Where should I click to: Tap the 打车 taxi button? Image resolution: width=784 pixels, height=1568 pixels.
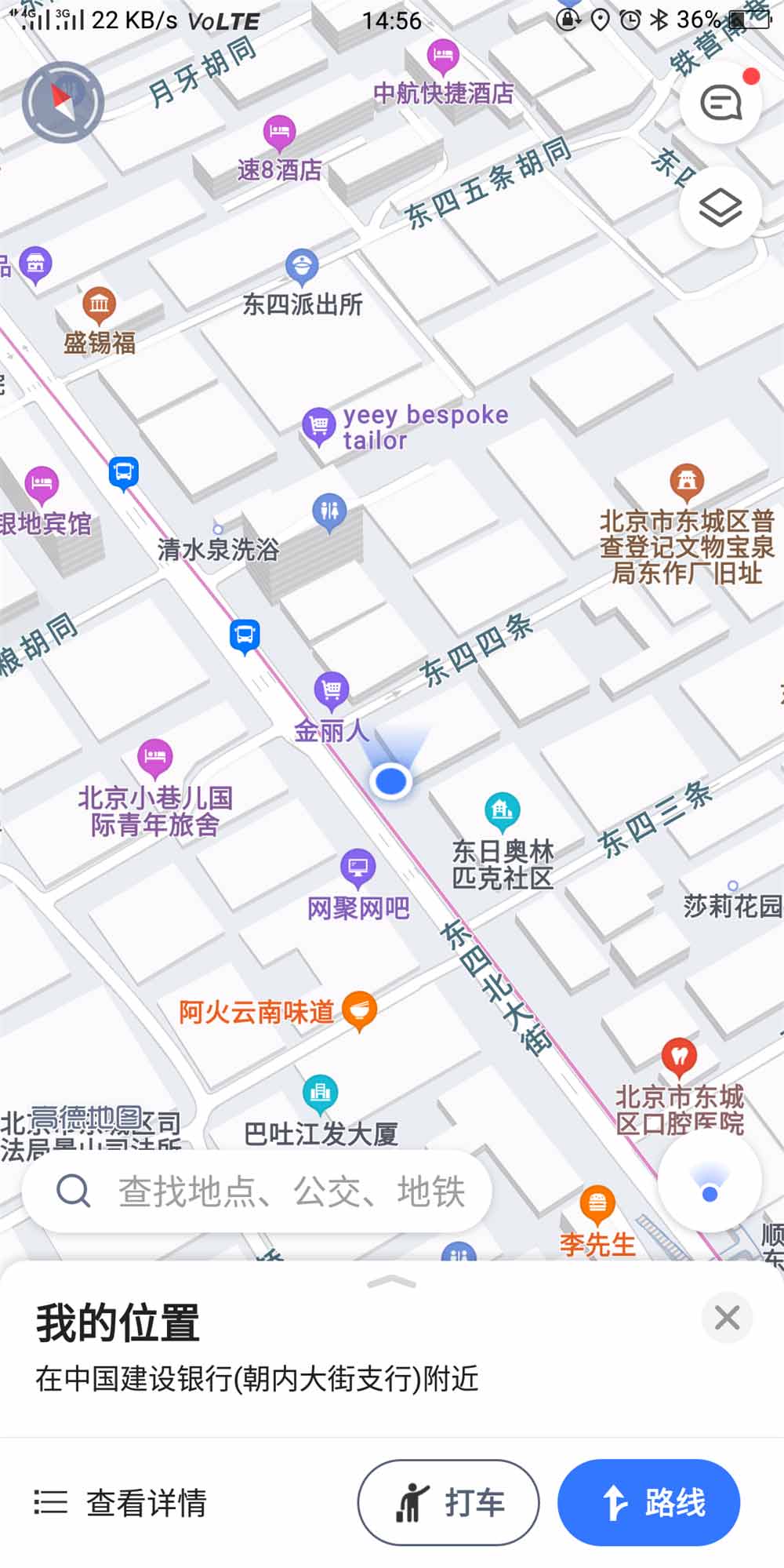[448, 1503]
